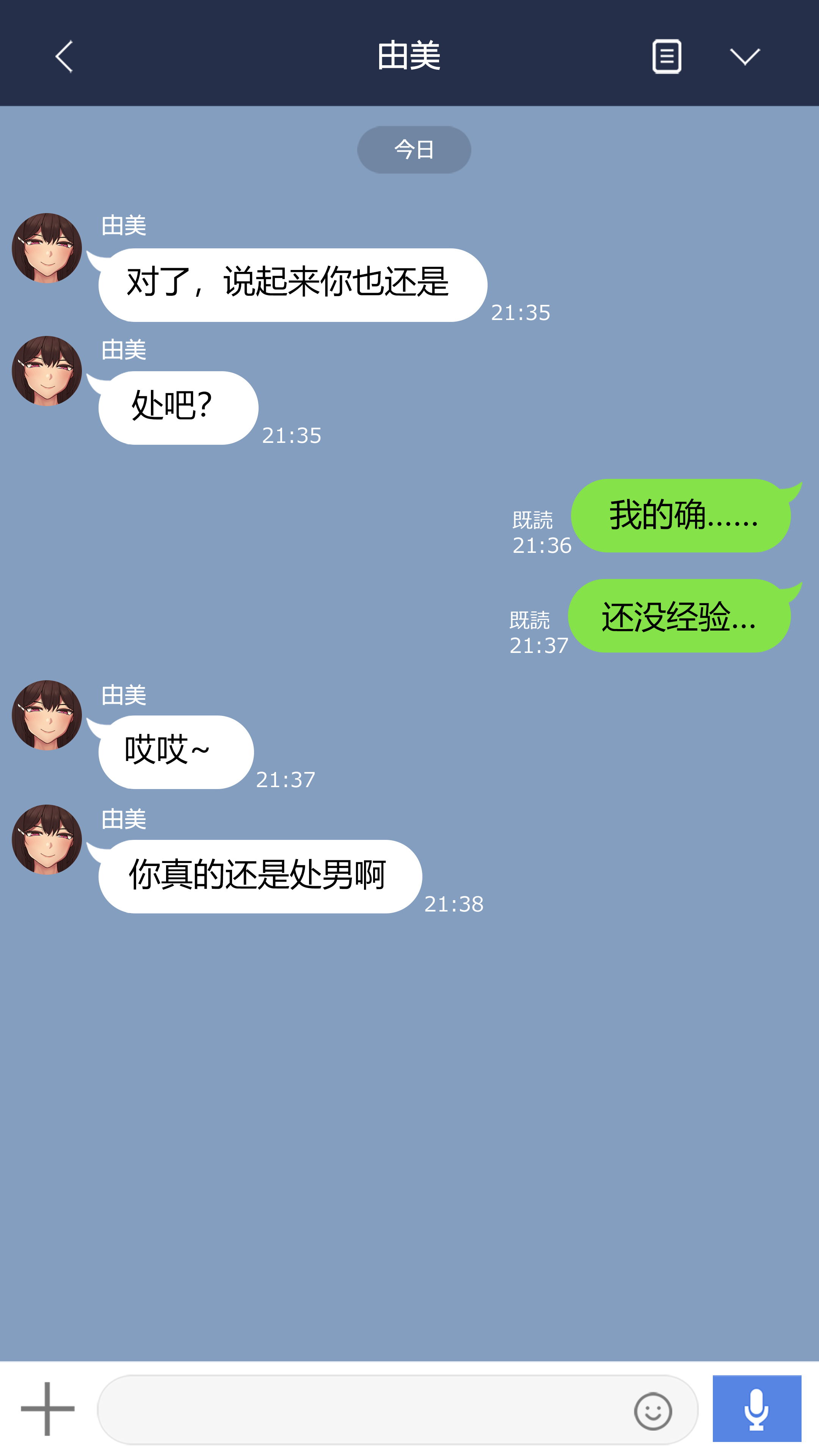Open the notes icon in the header

[x=667, y=56]
